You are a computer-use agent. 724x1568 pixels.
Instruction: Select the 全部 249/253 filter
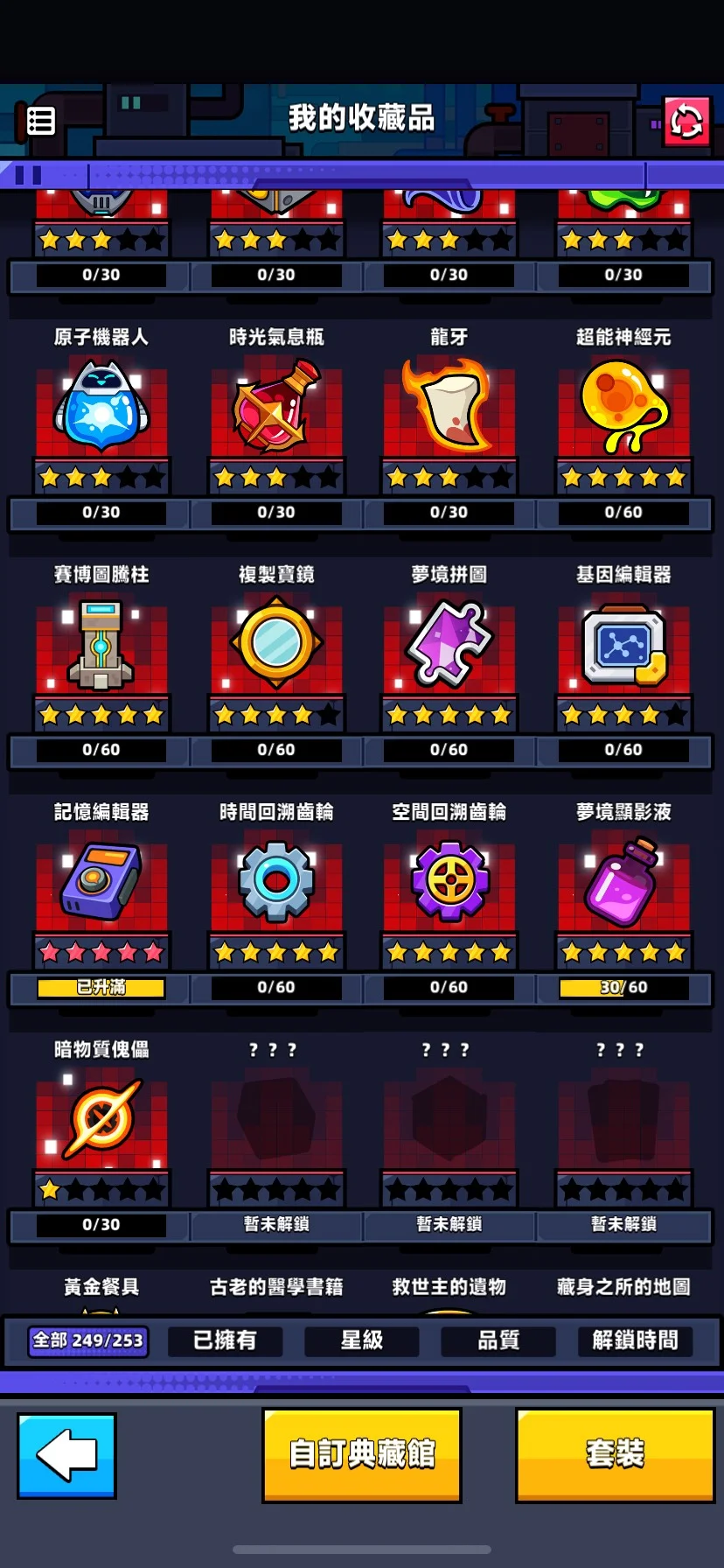(87, 1340)
